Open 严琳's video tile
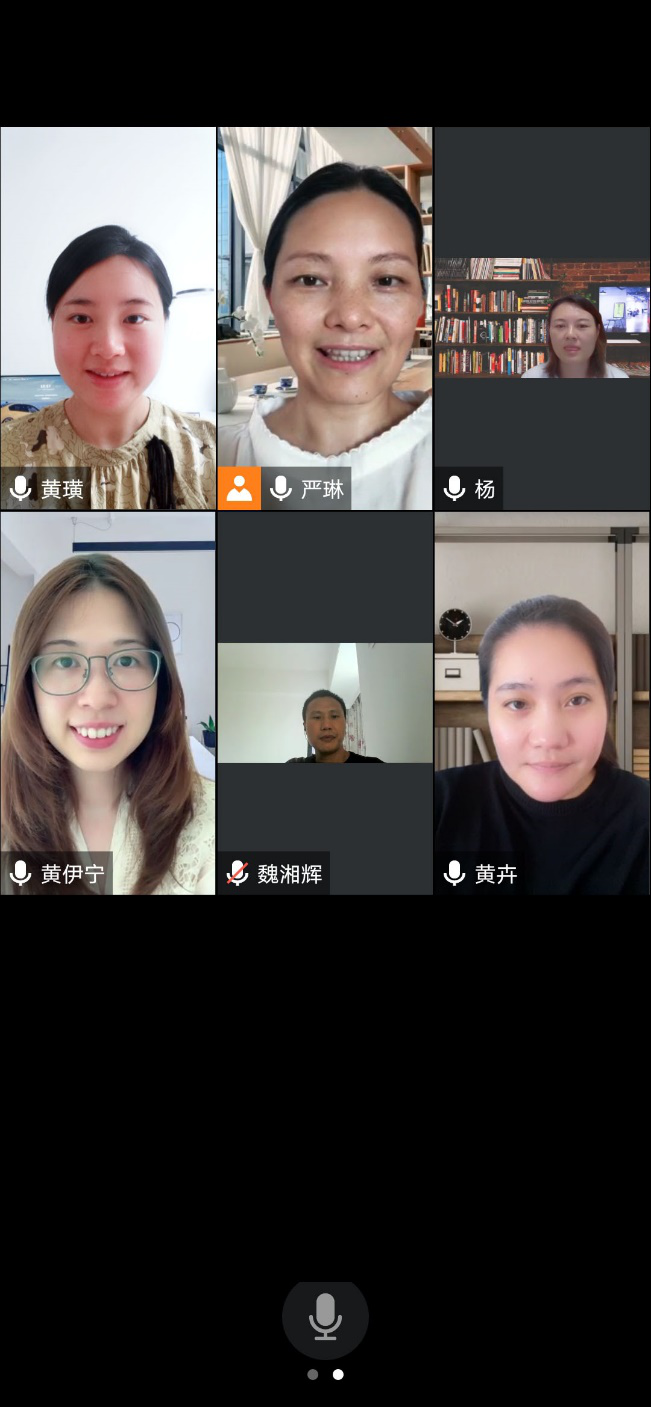 [x=325, y=318]
